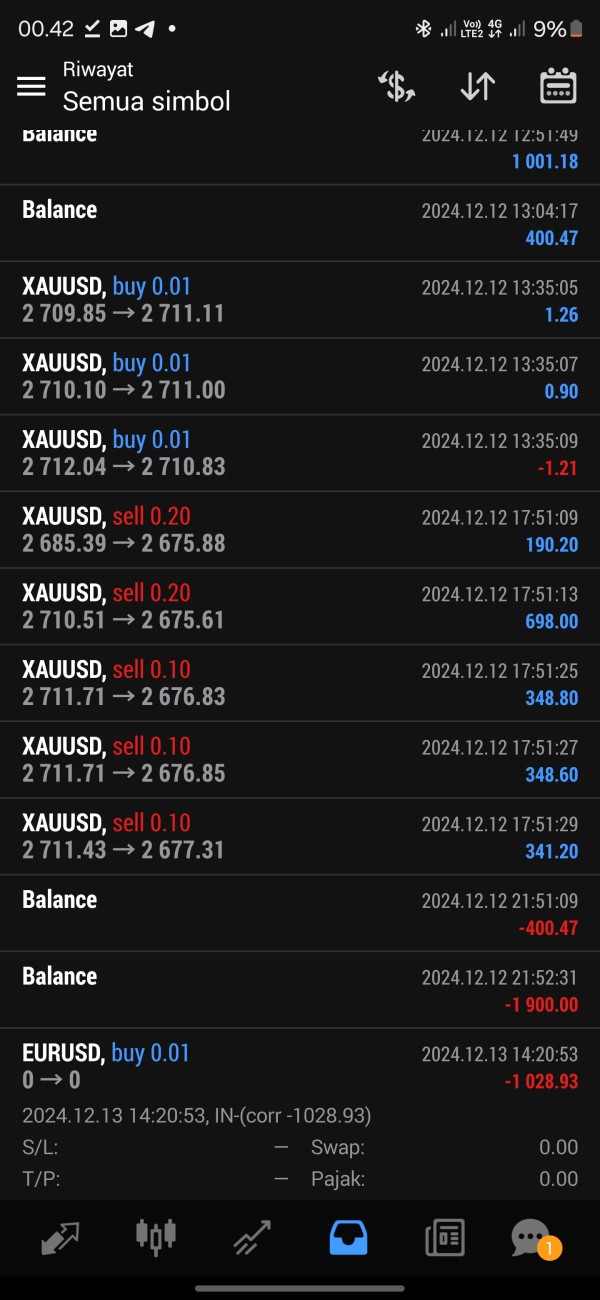Expand the XAUUSD sell trade with 348.60 profit
The height and width of the screenshot is (1300, 600).
click(300, 760)
